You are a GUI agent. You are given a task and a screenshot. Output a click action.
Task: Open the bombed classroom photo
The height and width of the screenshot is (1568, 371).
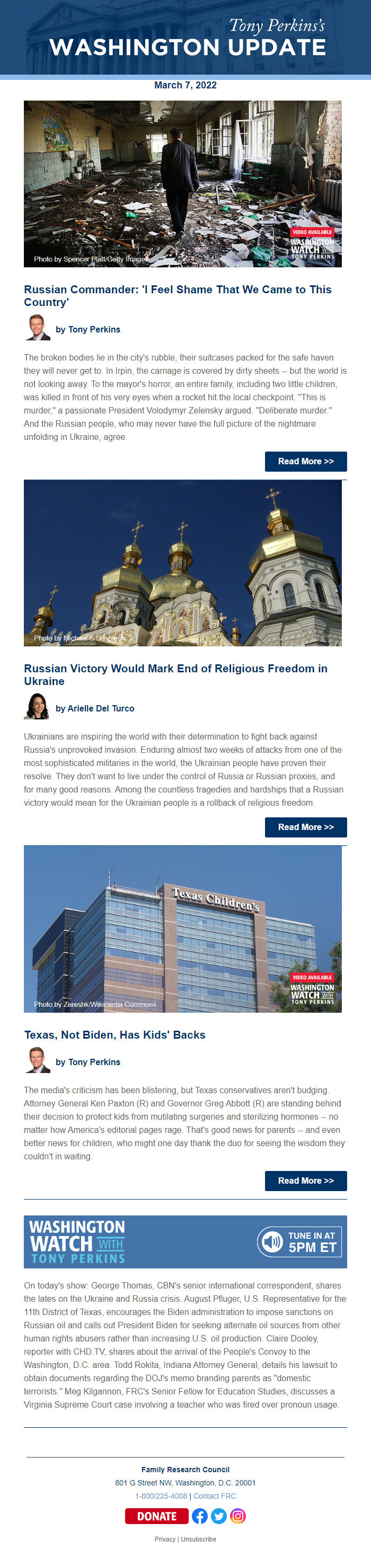point(183,184)
